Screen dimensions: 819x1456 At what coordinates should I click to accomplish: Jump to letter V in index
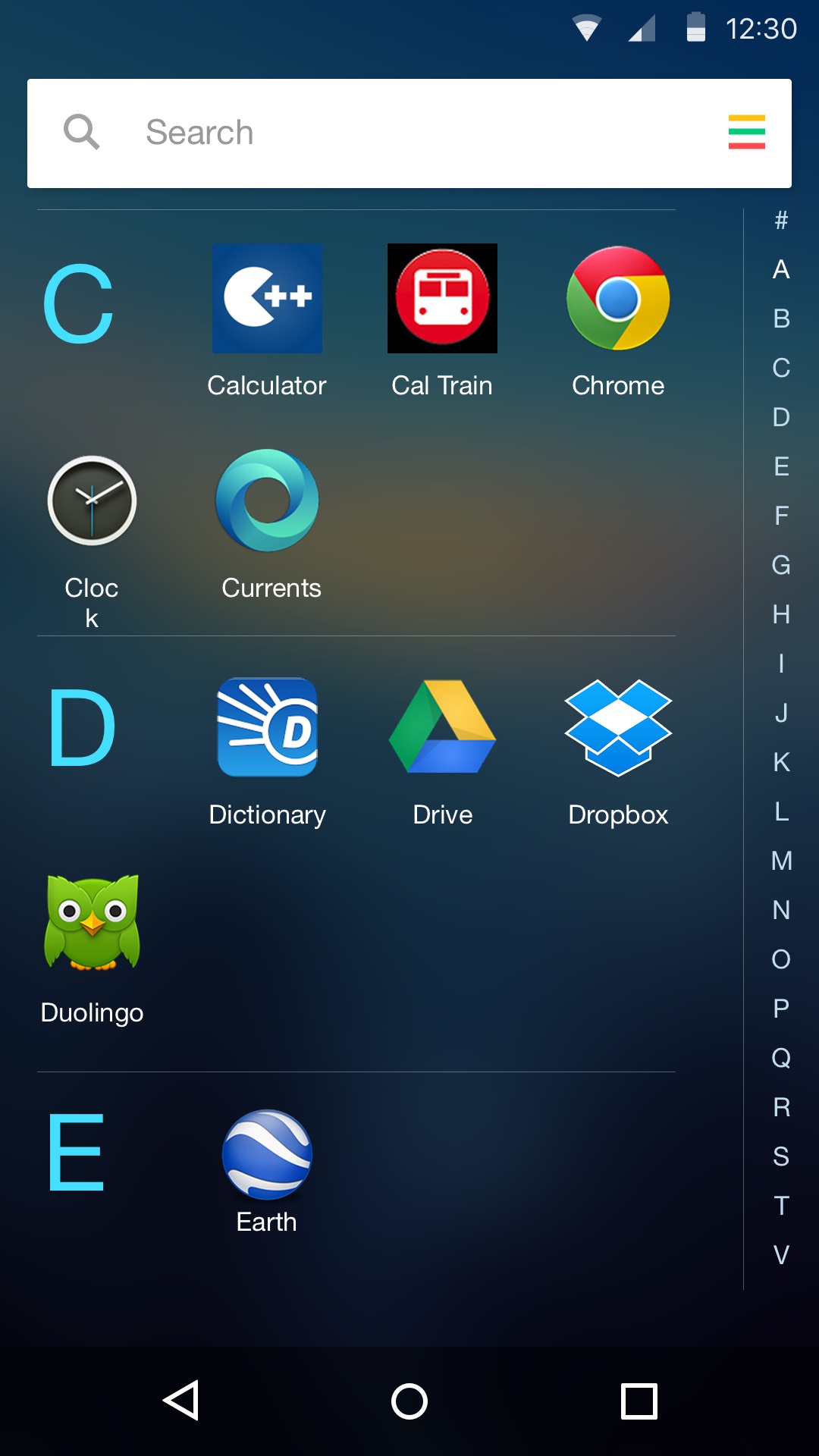781,1255
